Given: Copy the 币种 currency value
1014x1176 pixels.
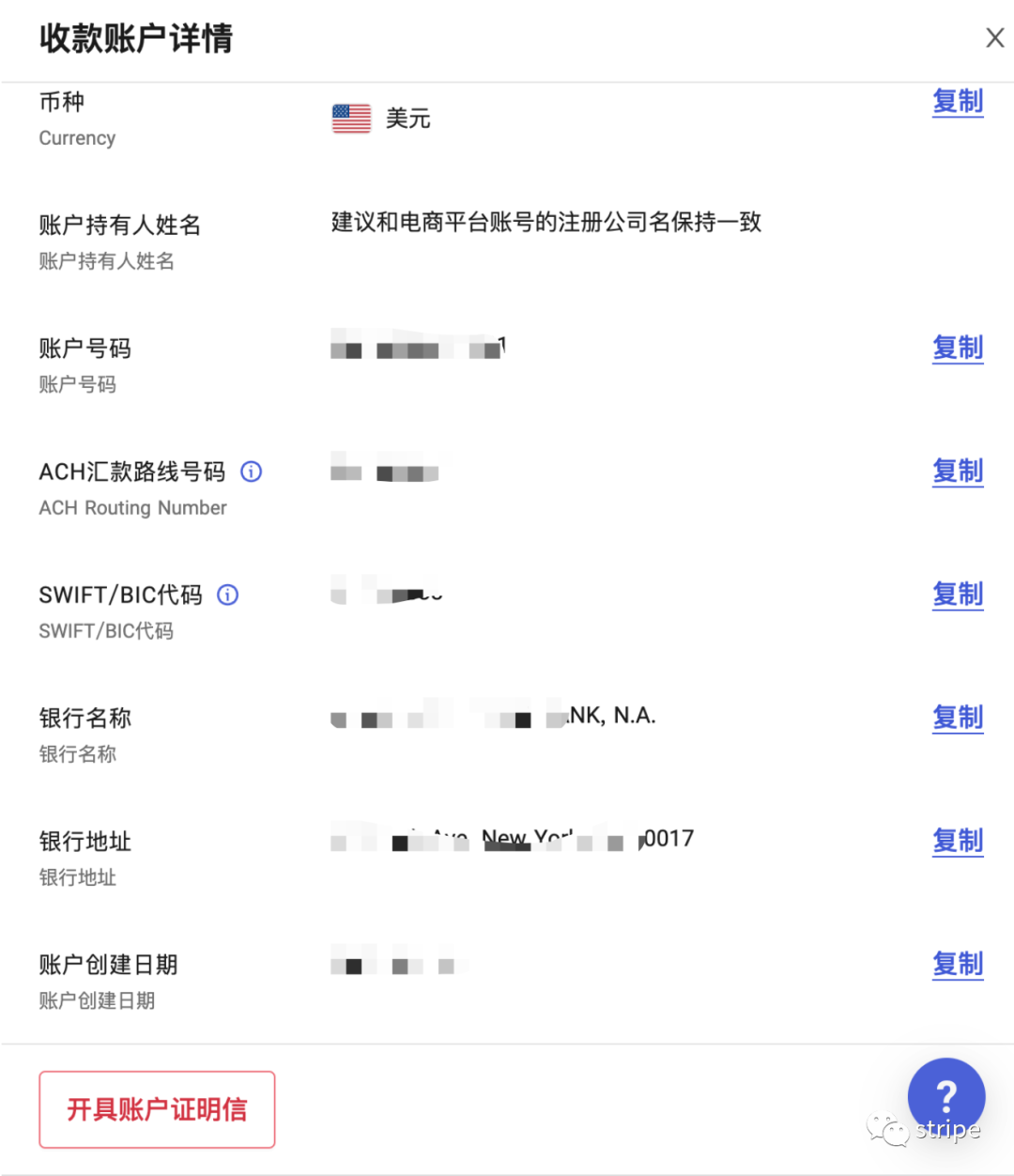Looking at the screenshot, I should coord(957,101).
